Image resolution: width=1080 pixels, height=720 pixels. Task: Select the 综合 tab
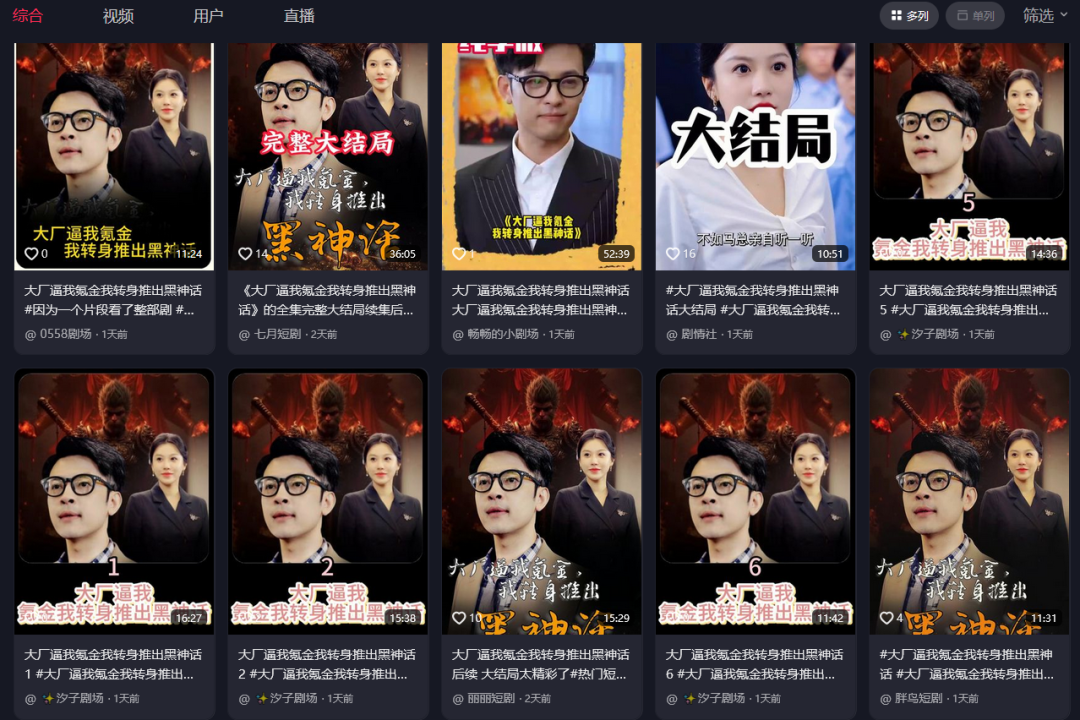click(28, 15)
